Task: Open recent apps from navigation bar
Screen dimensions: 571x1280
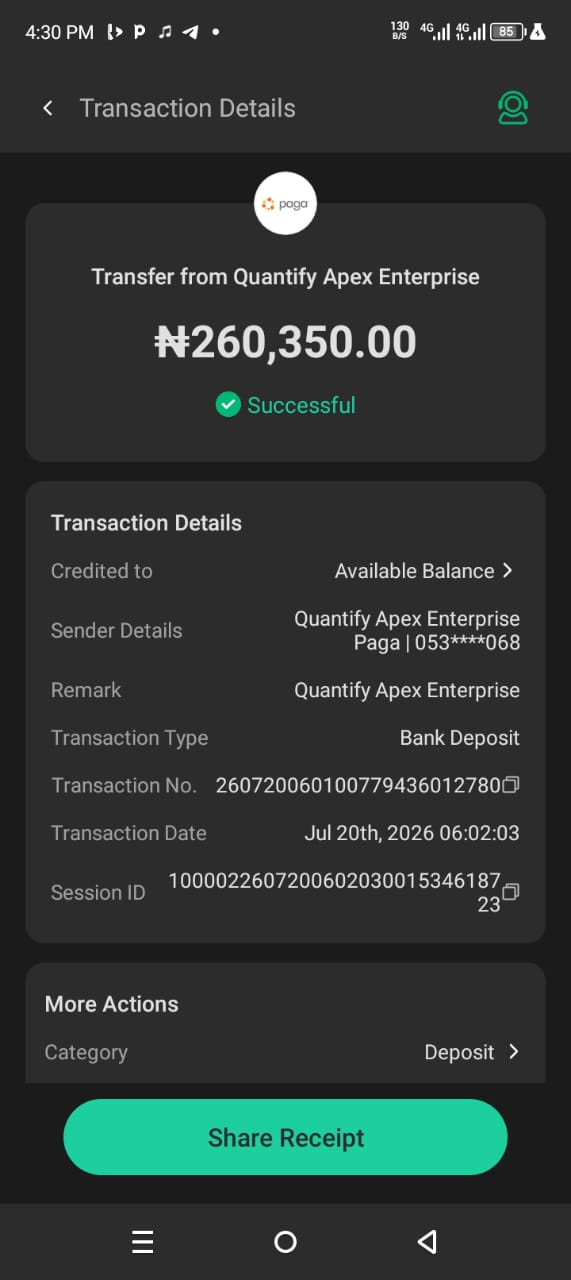Action: pyautogui.click(x=143, y=1242)
